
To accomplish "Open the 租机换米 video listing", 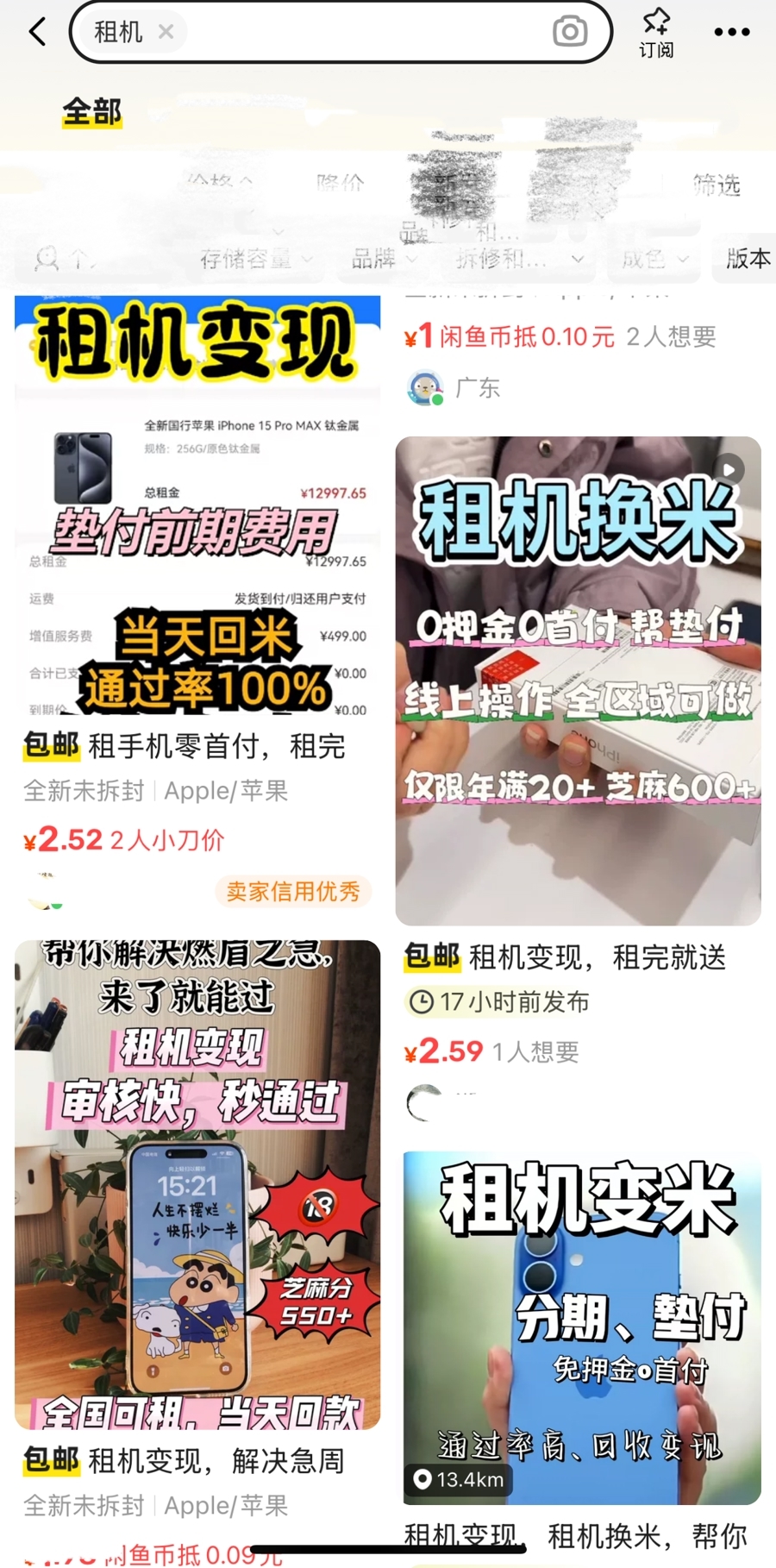I will [578, 681].
